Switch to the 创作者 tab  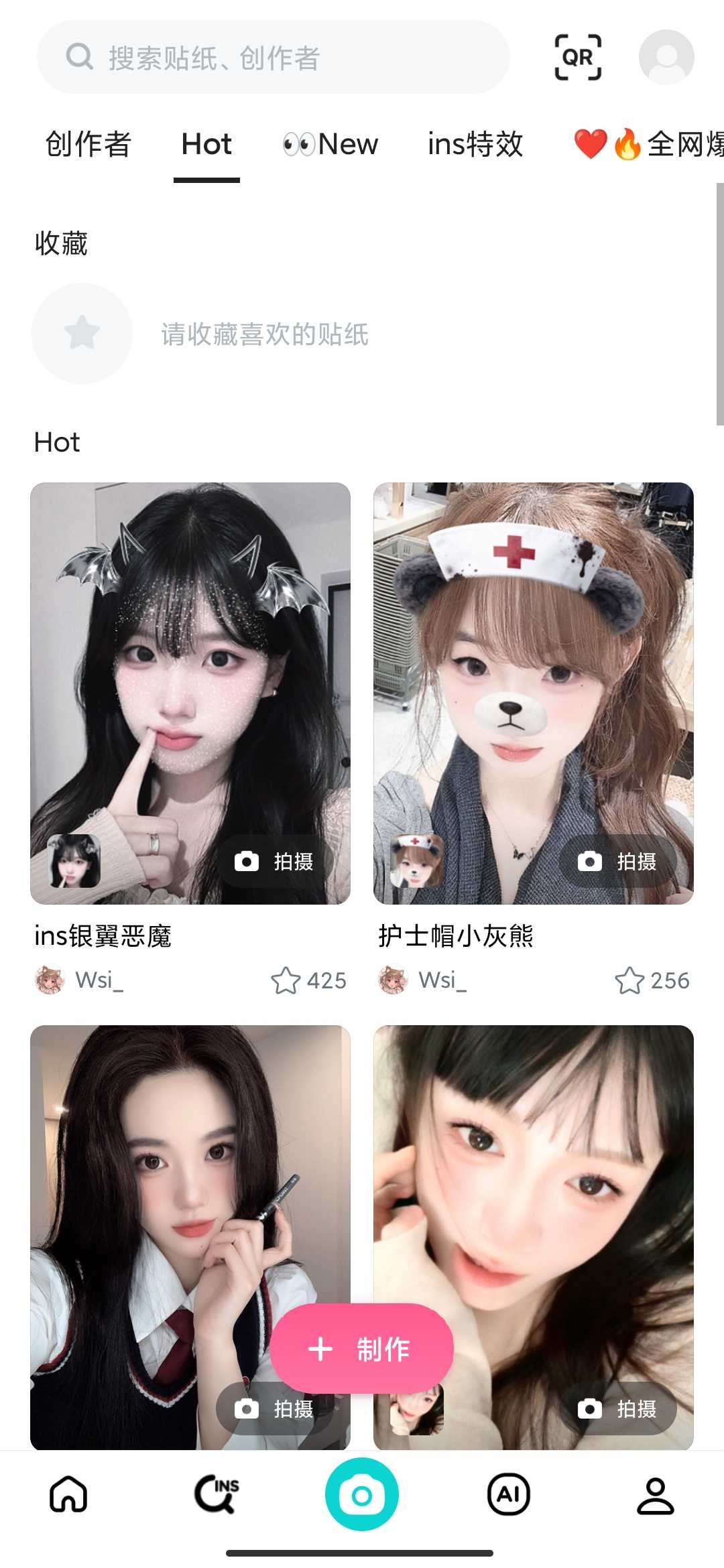[x=88, y=144]
